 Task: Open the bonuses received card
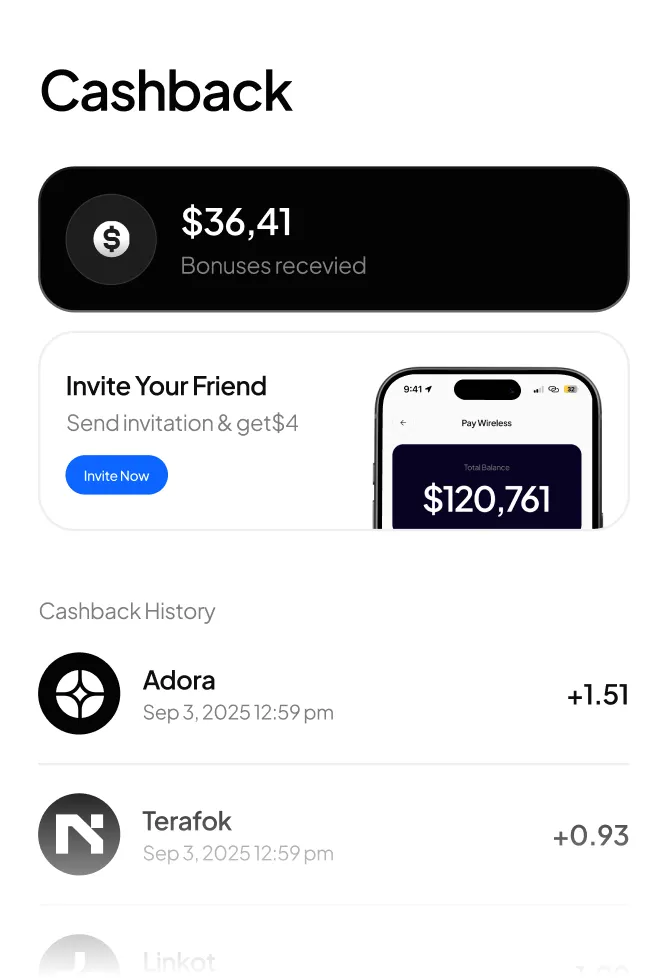tap(333, 239)
